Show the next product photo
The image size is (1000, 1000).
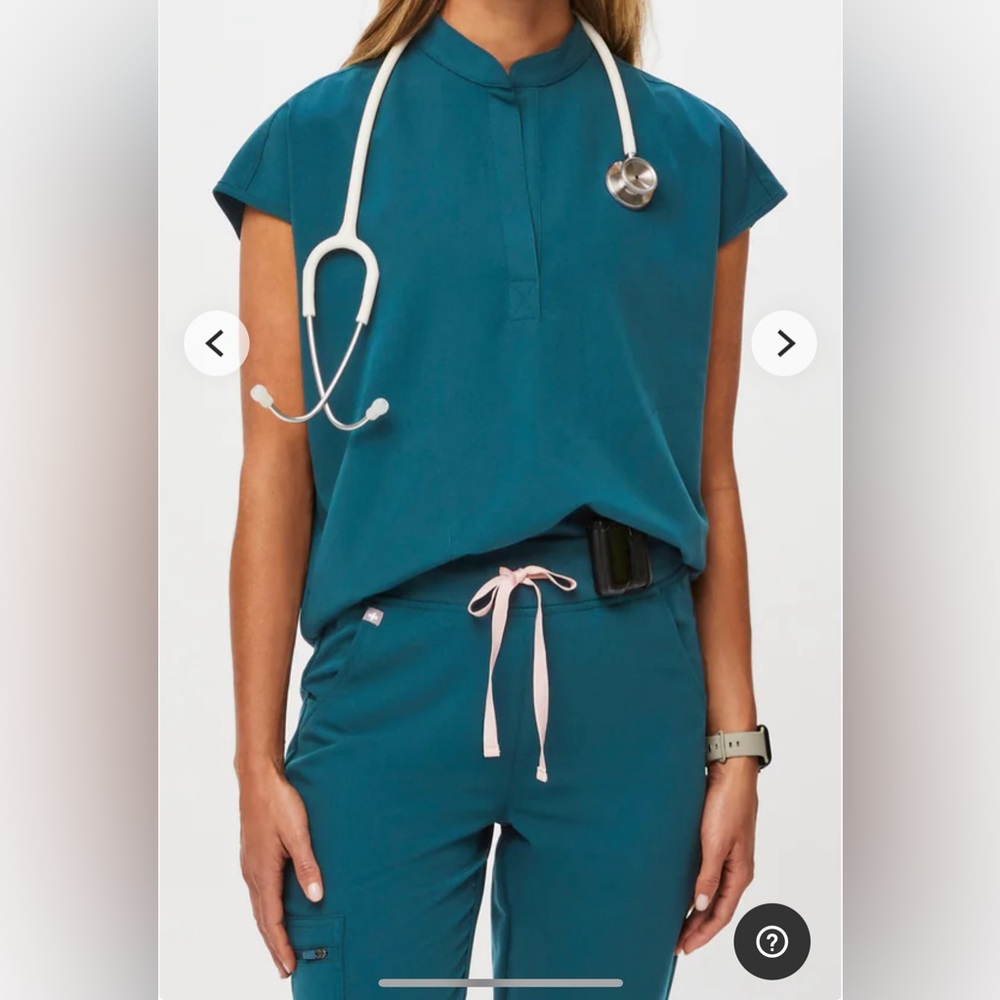[784, 344]
